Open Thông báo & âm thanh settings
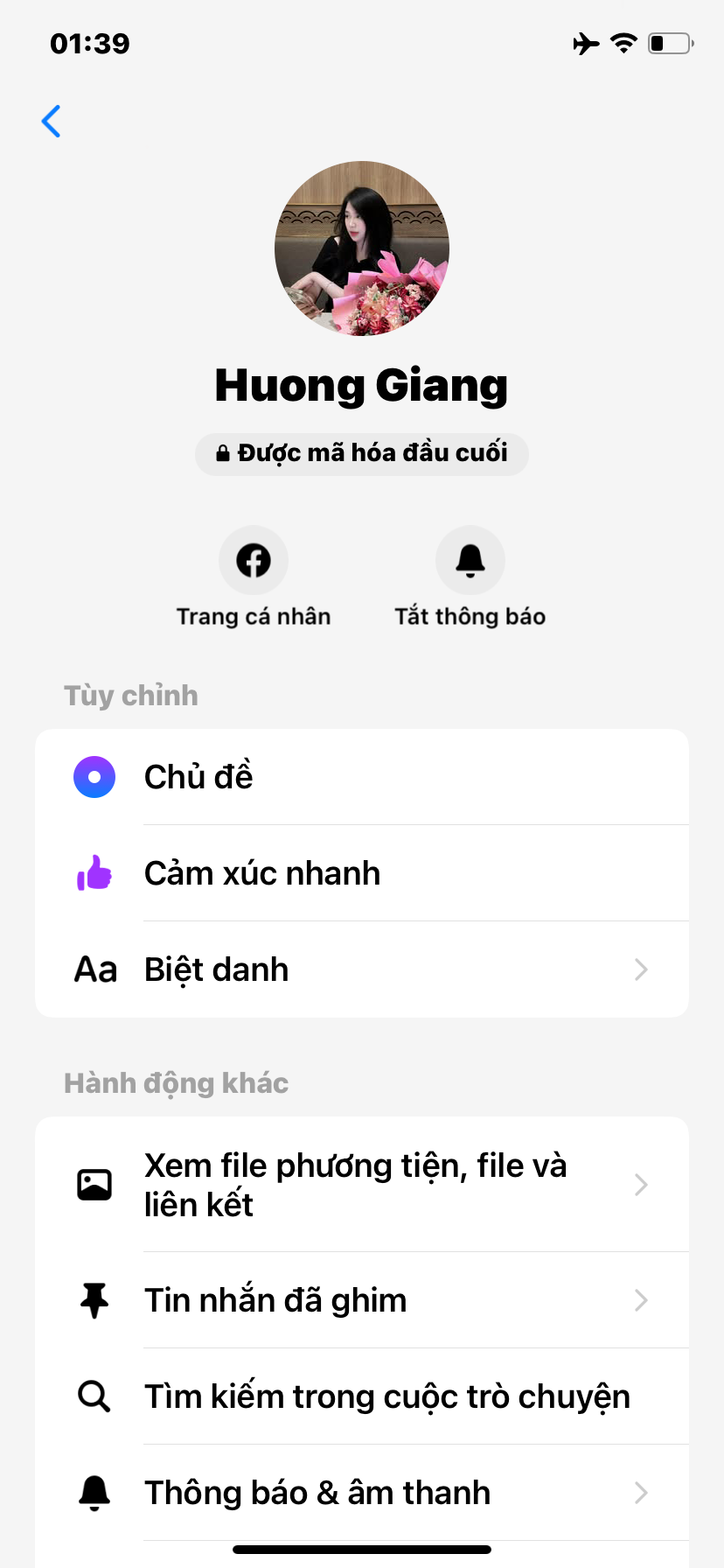The height and width of the screenshot is (1568, 724). pyautogui.click(x=362, y=1493)
